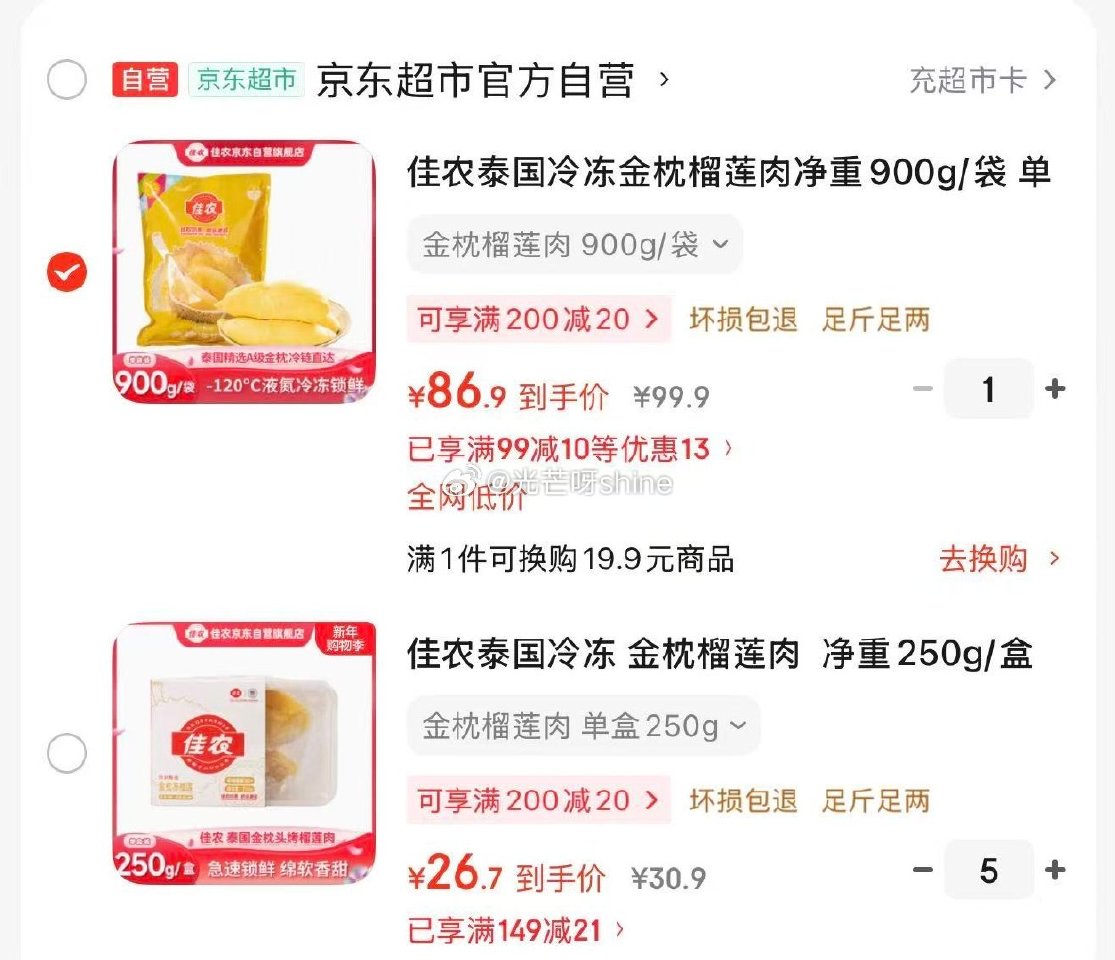Tap 去换购 to add a 19.9元 item
The width and height of the screenshot is (1115, 960).
[998, 559]
